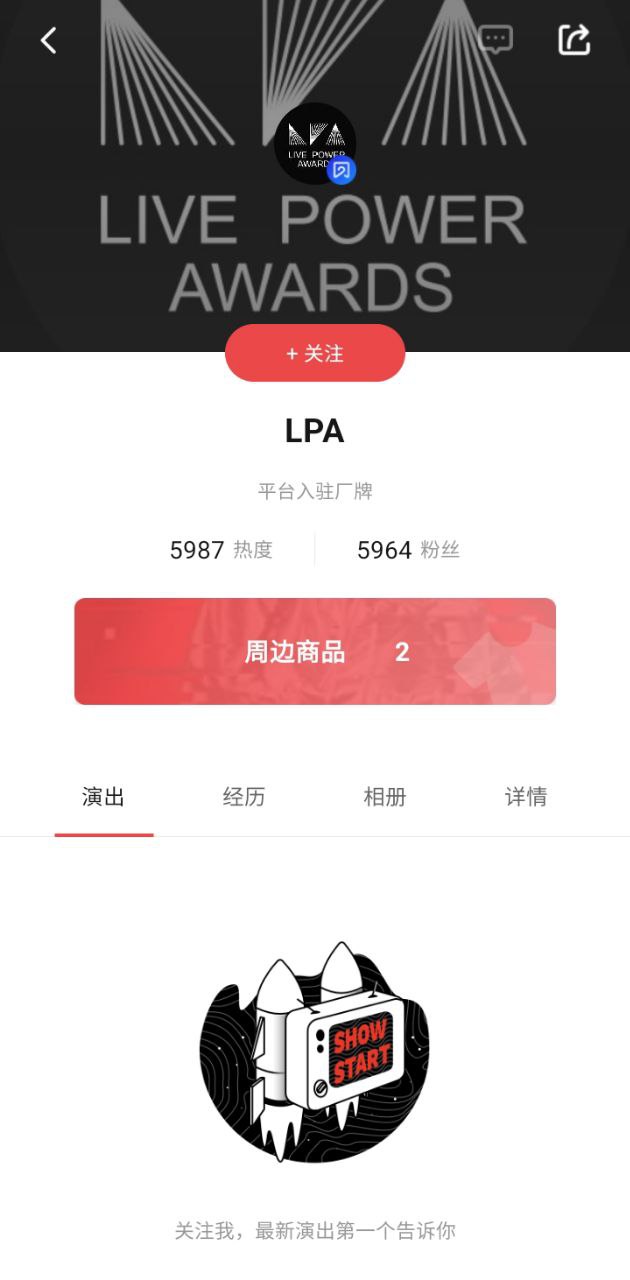
Task: Follow LPA with the 关注 button
Action: pos(315,353)
